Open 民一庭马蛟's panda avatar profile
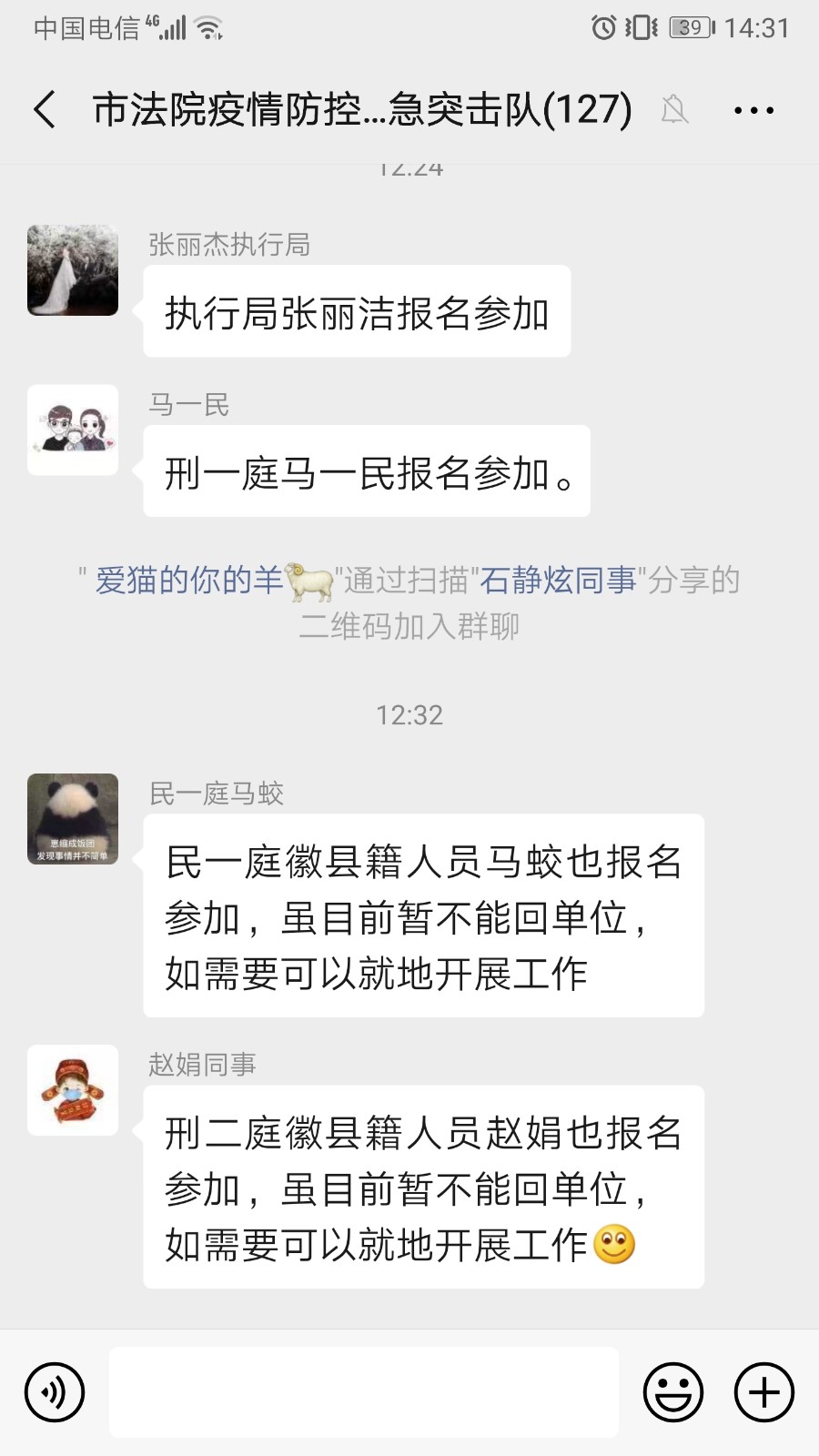The width and height of the screenshot is (819, 1456). click(x=73, y=819)
